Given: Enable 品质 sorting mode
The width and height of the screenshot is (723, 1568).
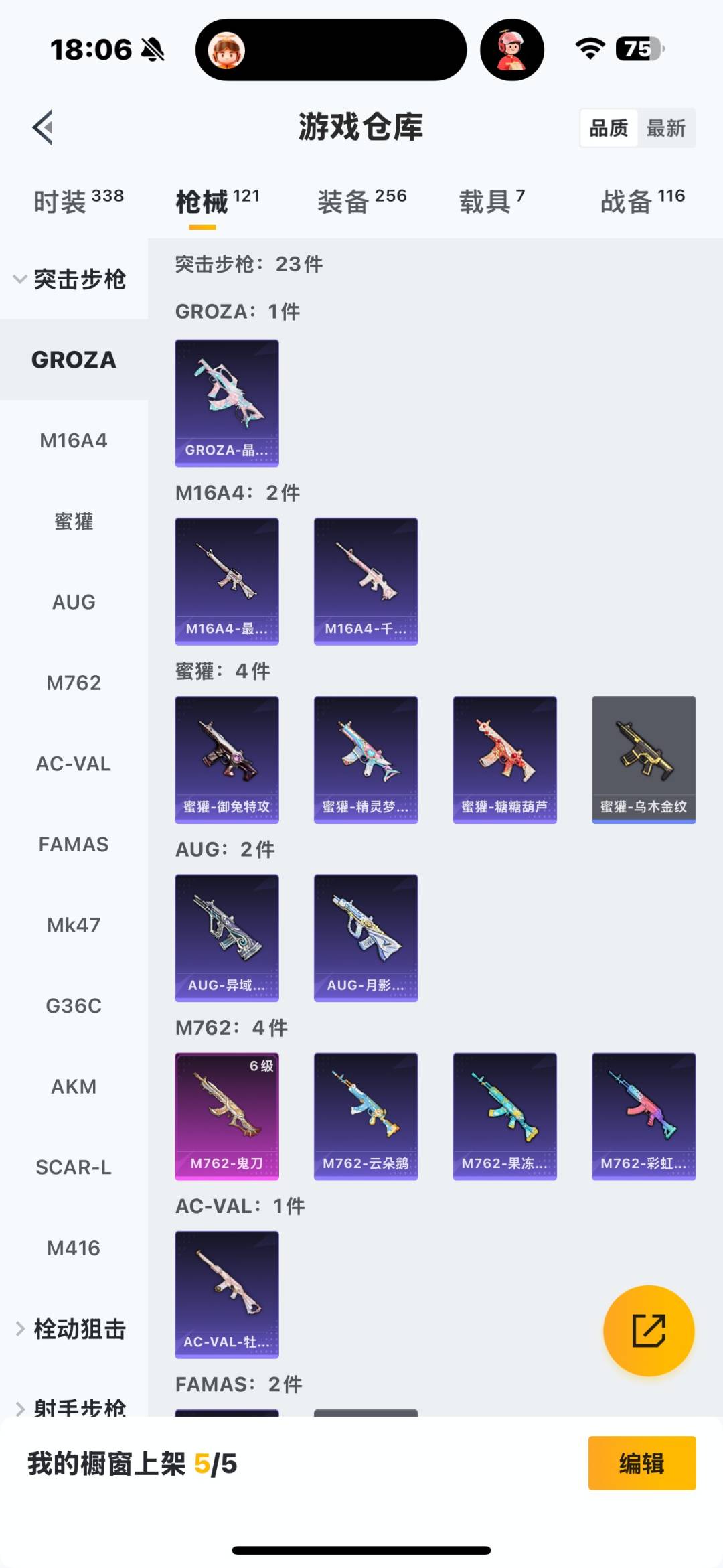Looking at the screenshot, I should pos(608,127).
